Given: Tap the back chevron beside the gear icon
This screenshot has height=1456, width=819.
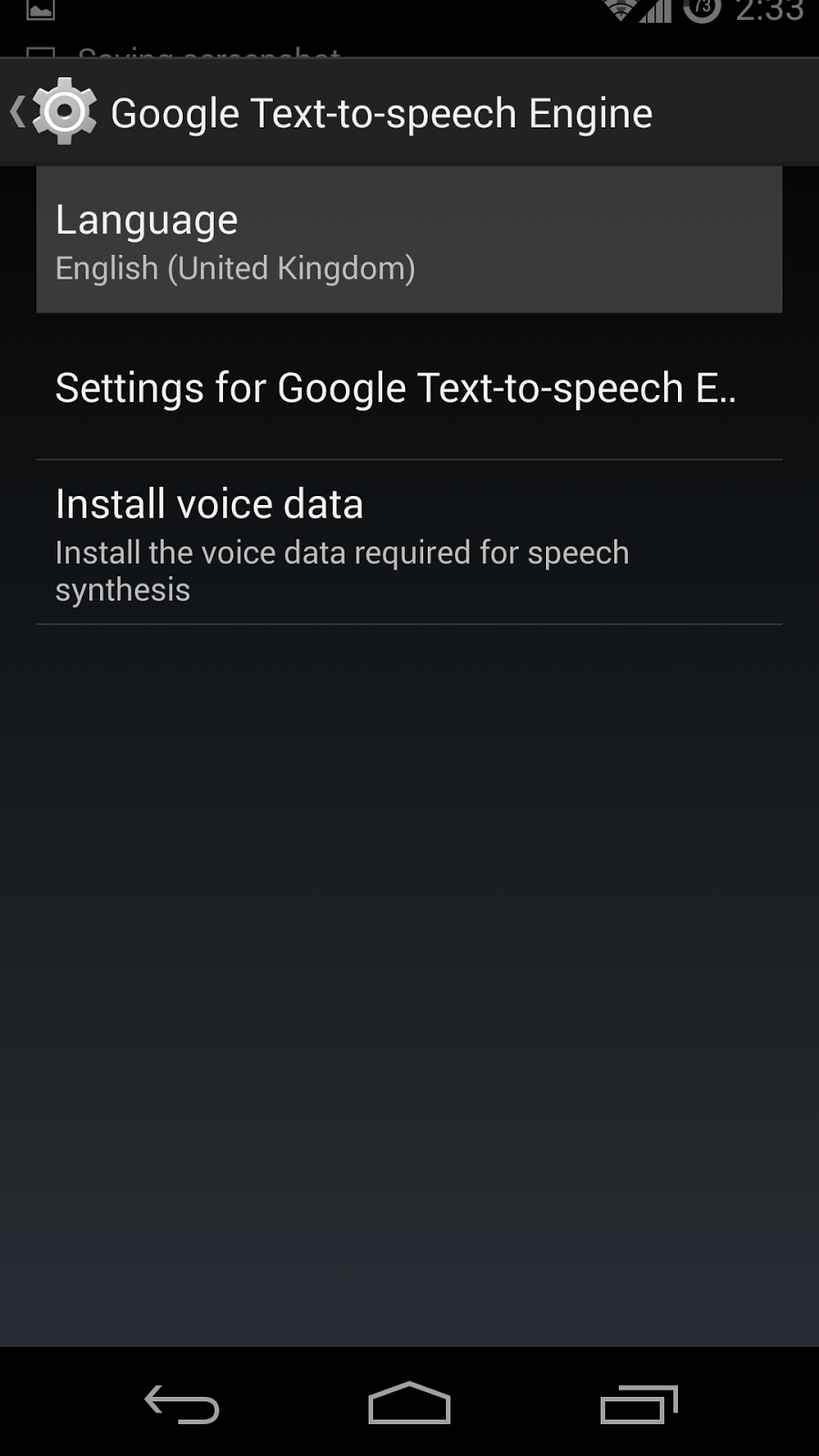Looking at the screenshot, I should 16,111.
